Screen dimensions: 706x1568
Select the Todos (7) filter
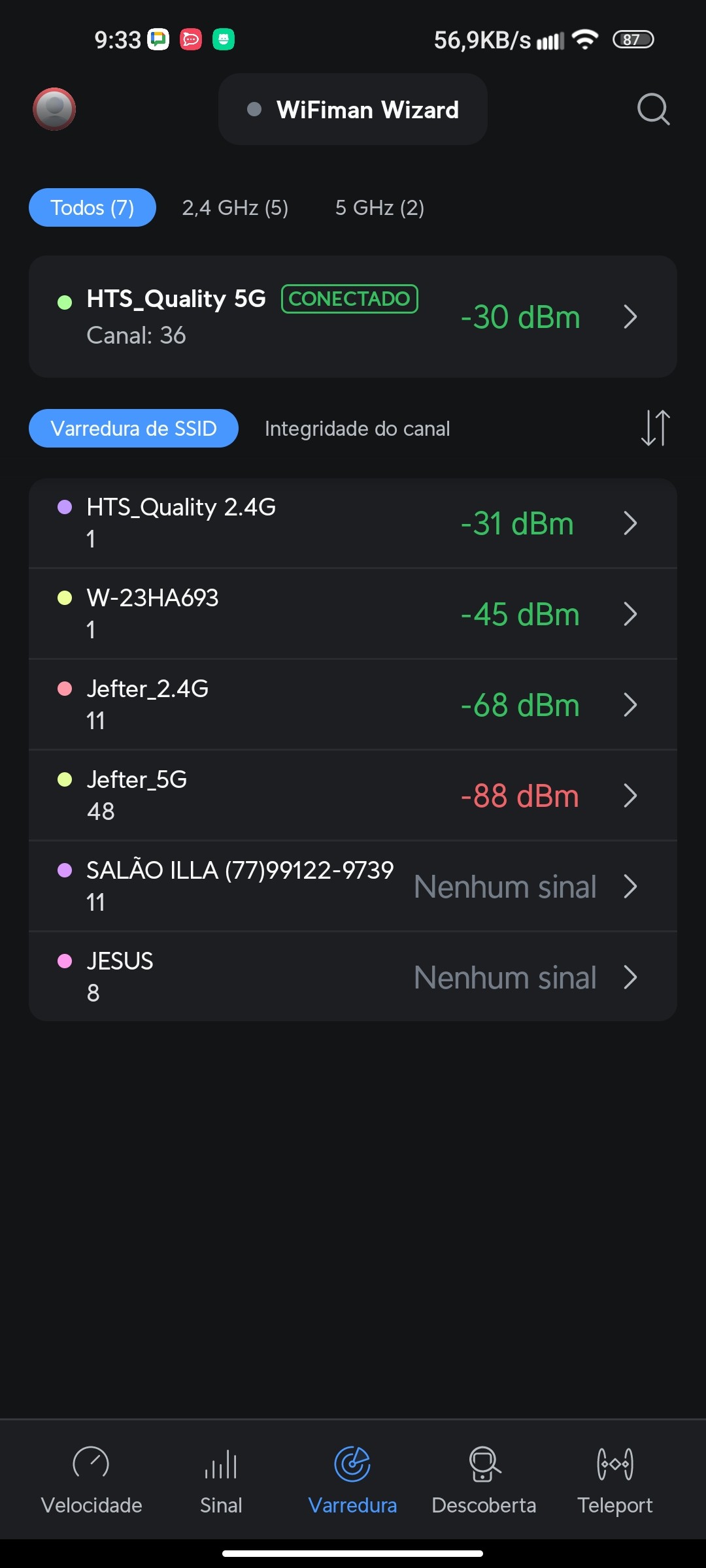(x=92, y=208)
